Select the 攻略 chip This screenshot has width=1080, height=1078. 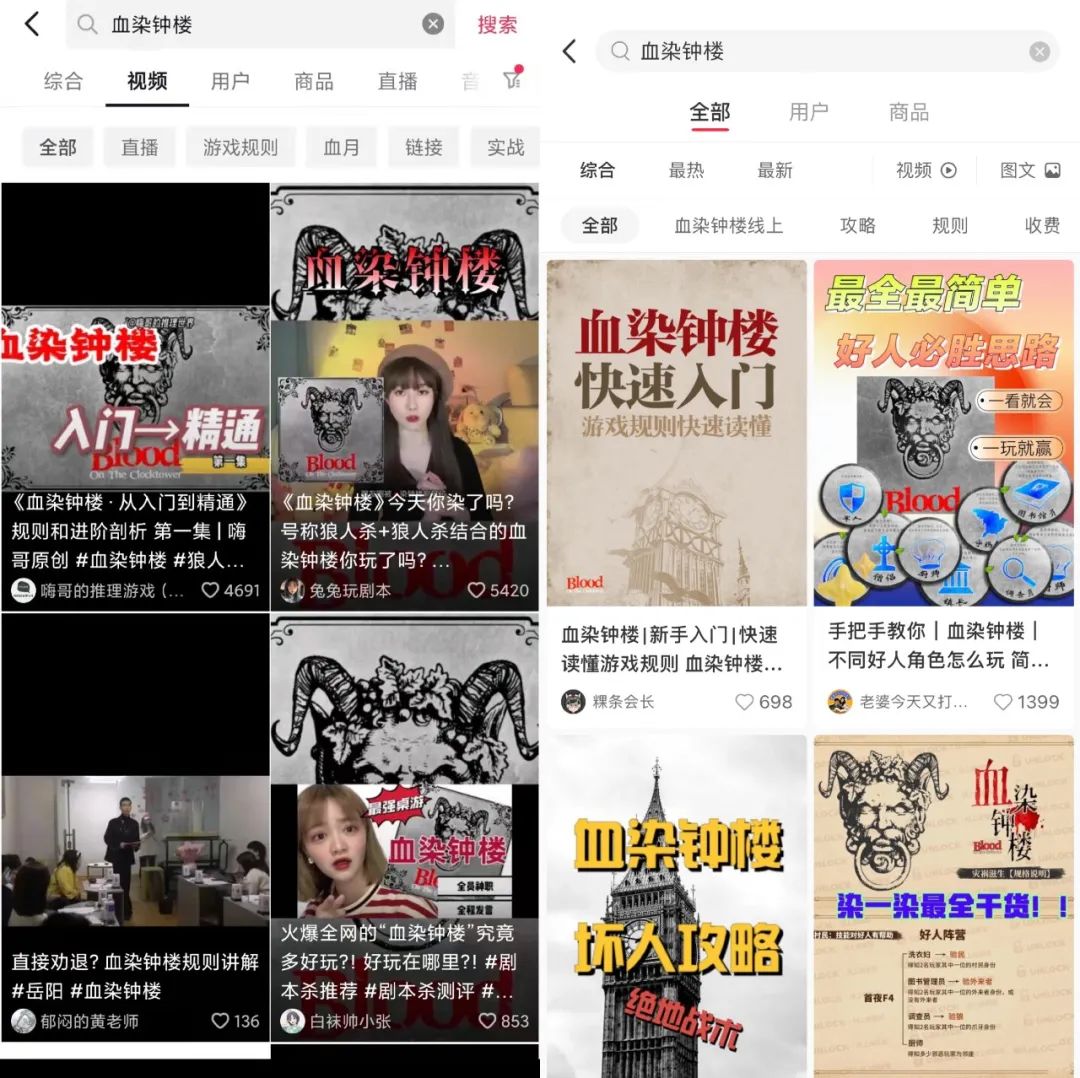click(x=858, y=226)
